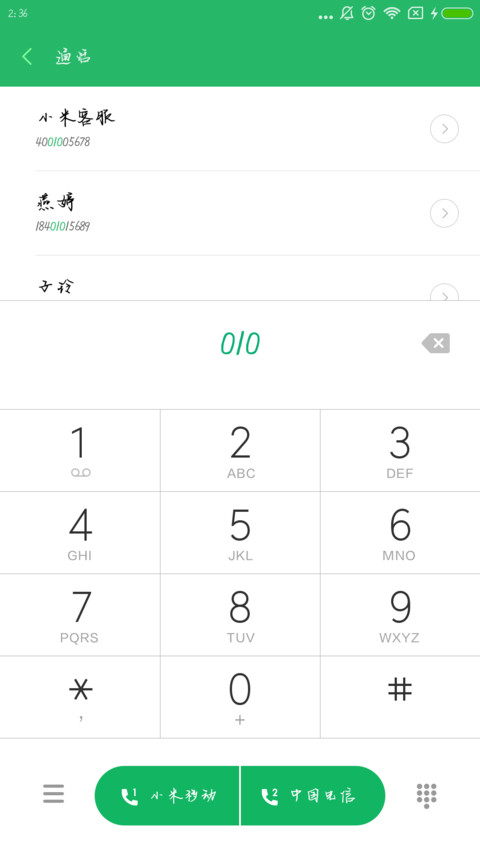Tap the 4 GHI key
Screen dimensions: 480x853
(x=80, y=533)
